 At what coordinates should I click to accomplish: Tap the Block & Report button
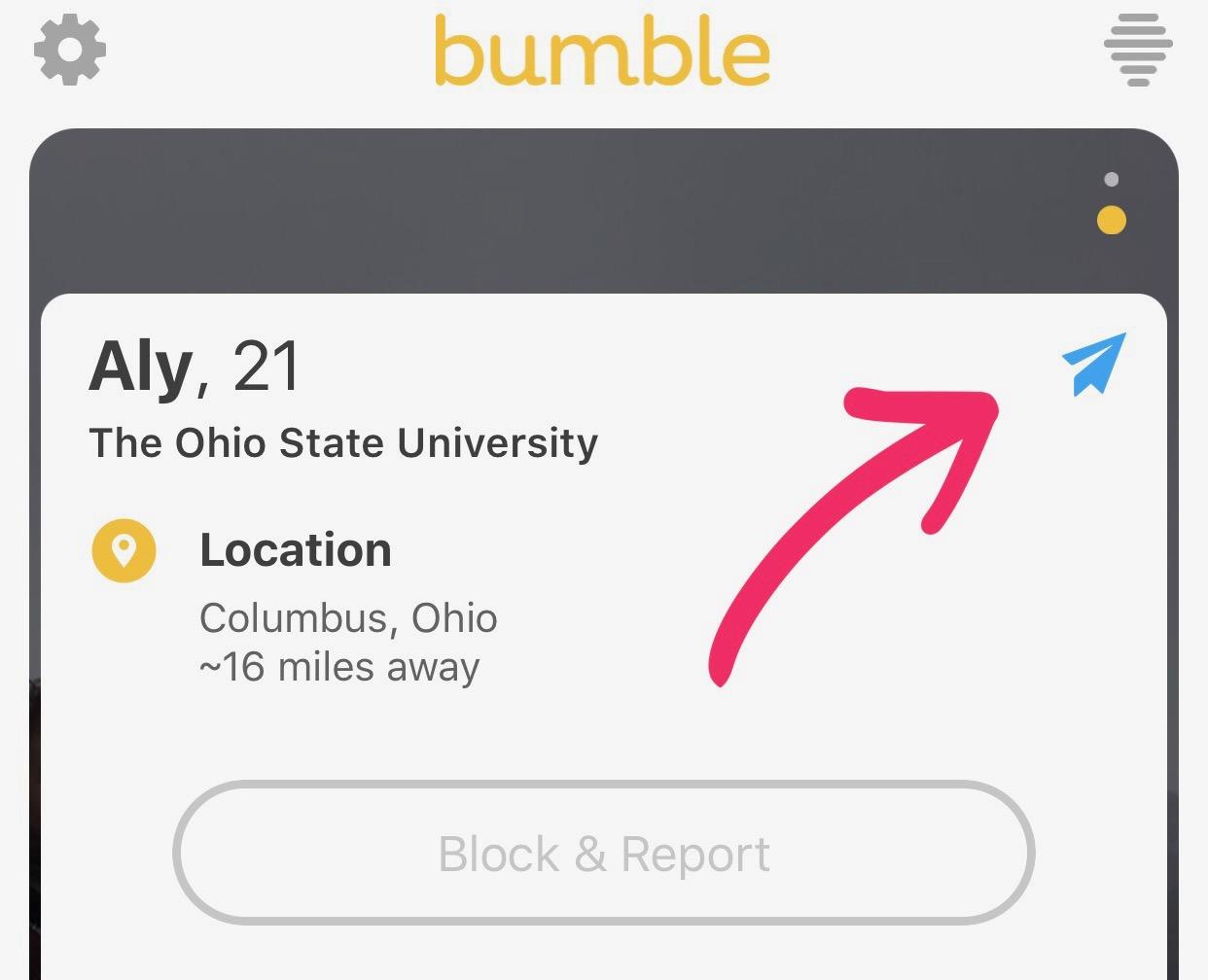[x=603, y=854]
